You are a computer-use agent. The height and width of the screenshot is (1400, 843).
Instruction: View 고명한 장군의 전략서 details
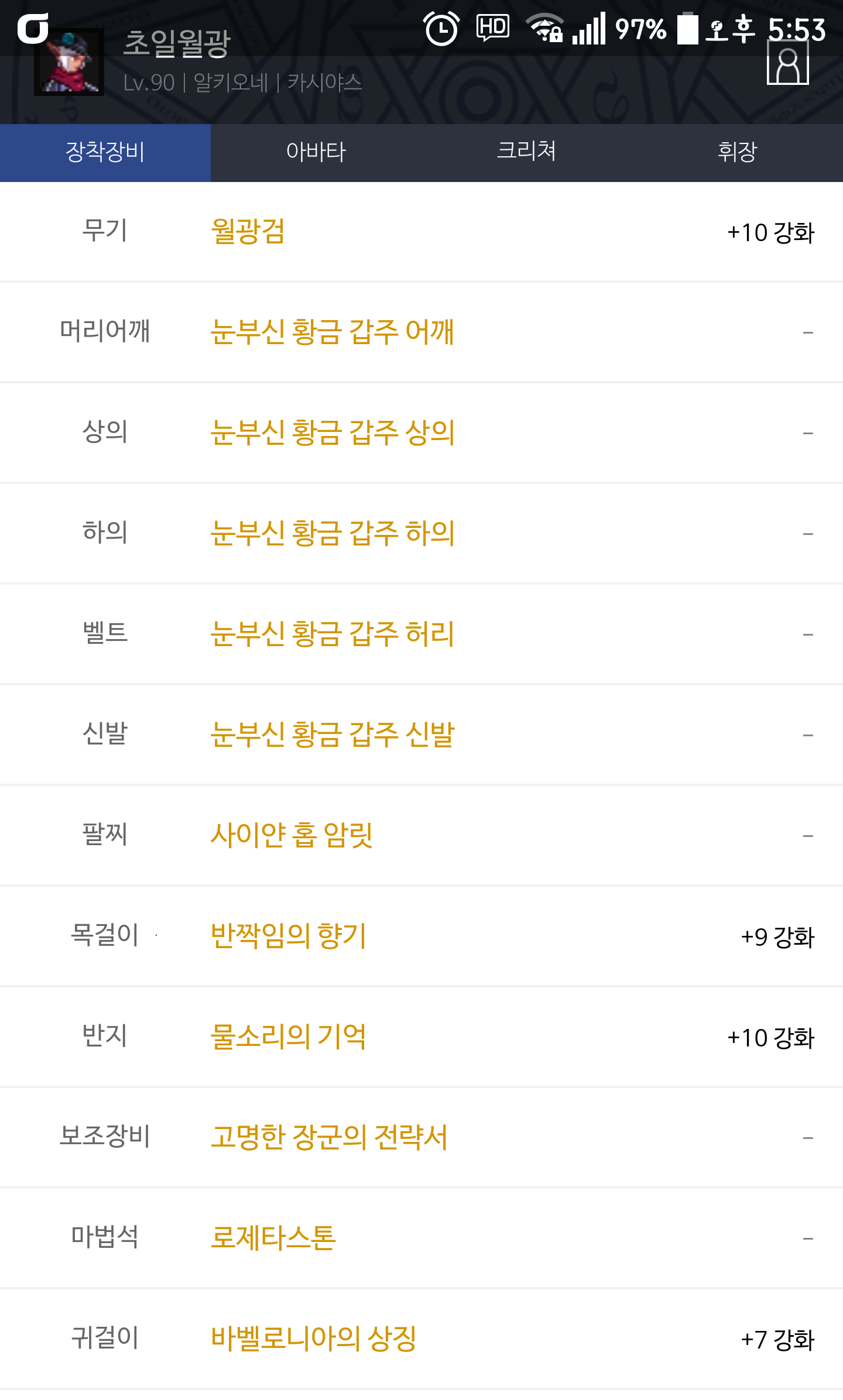pos(329,1137)
